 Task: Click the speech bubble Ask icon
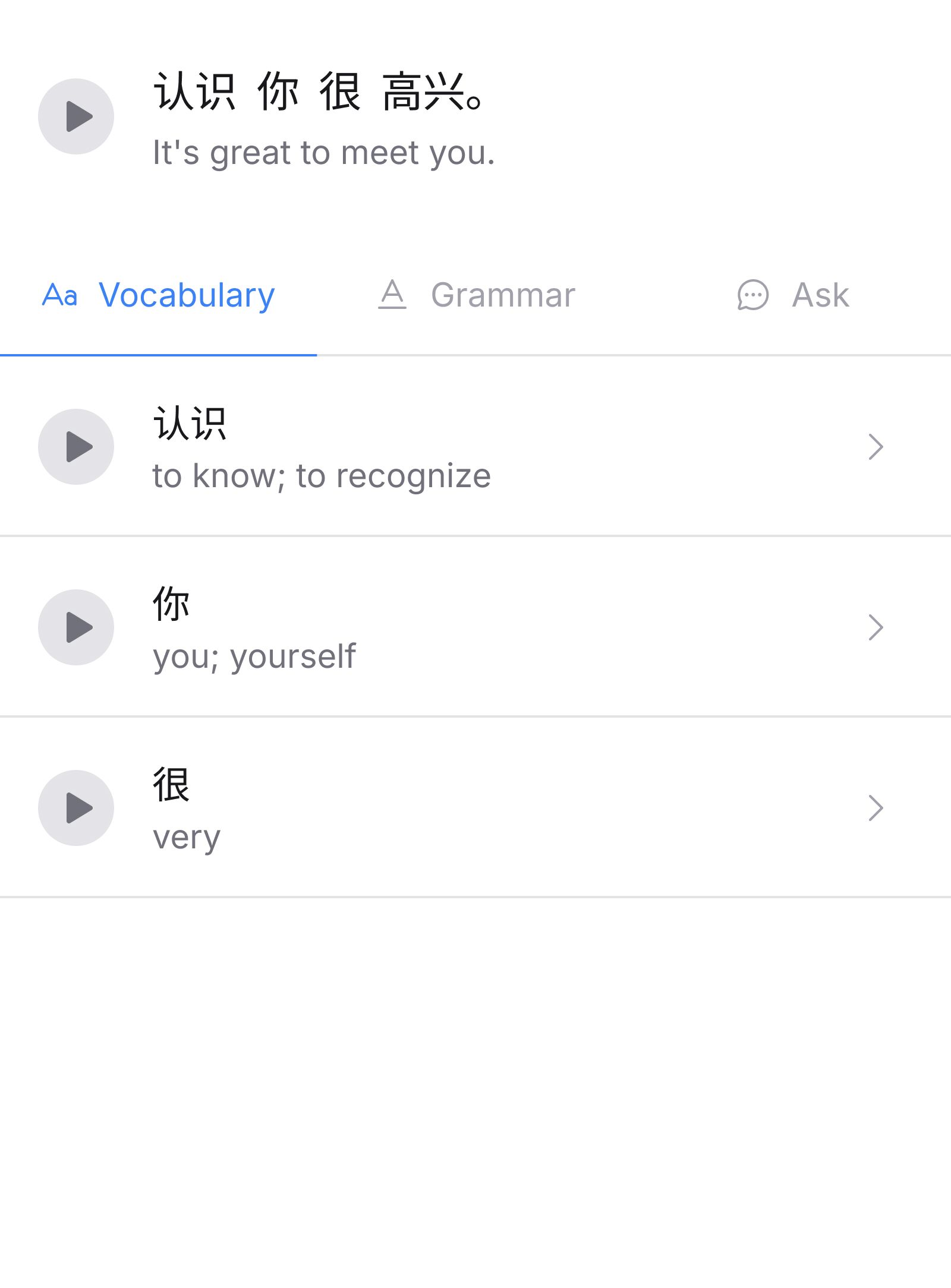tap(752, 294)
